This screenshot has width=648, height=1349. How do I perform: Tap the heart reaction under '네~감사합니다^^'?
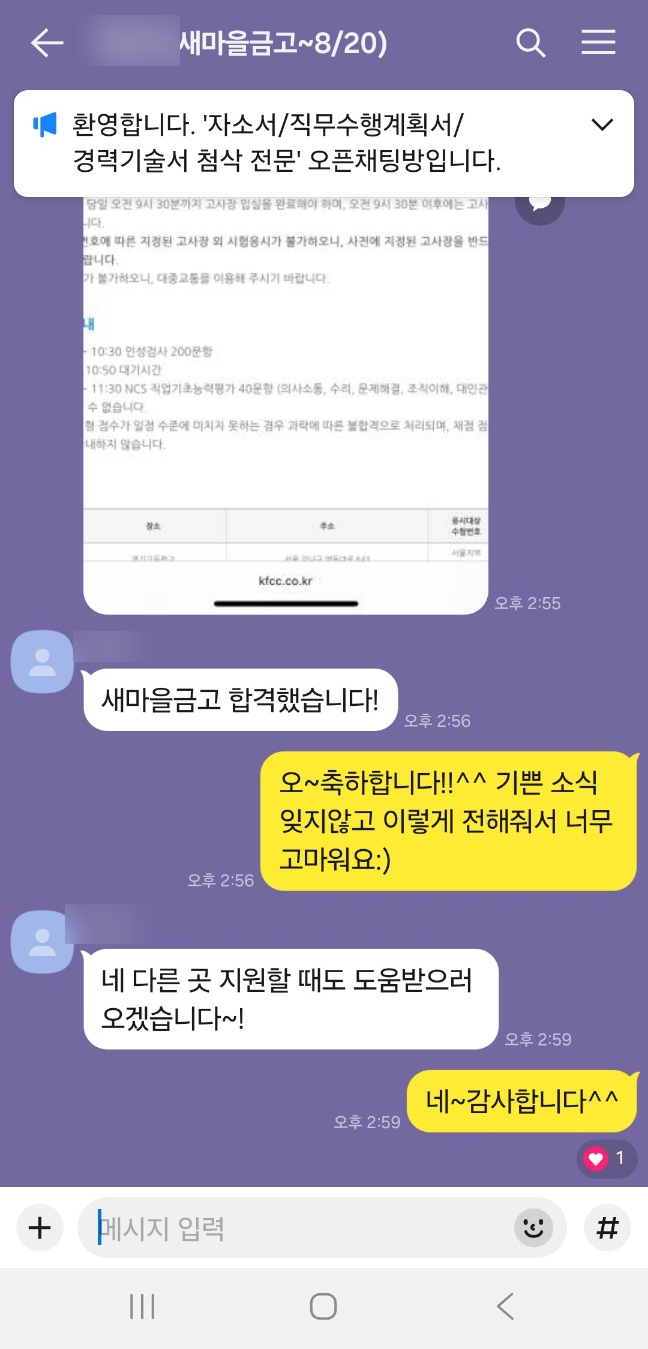click(606, 1159)
